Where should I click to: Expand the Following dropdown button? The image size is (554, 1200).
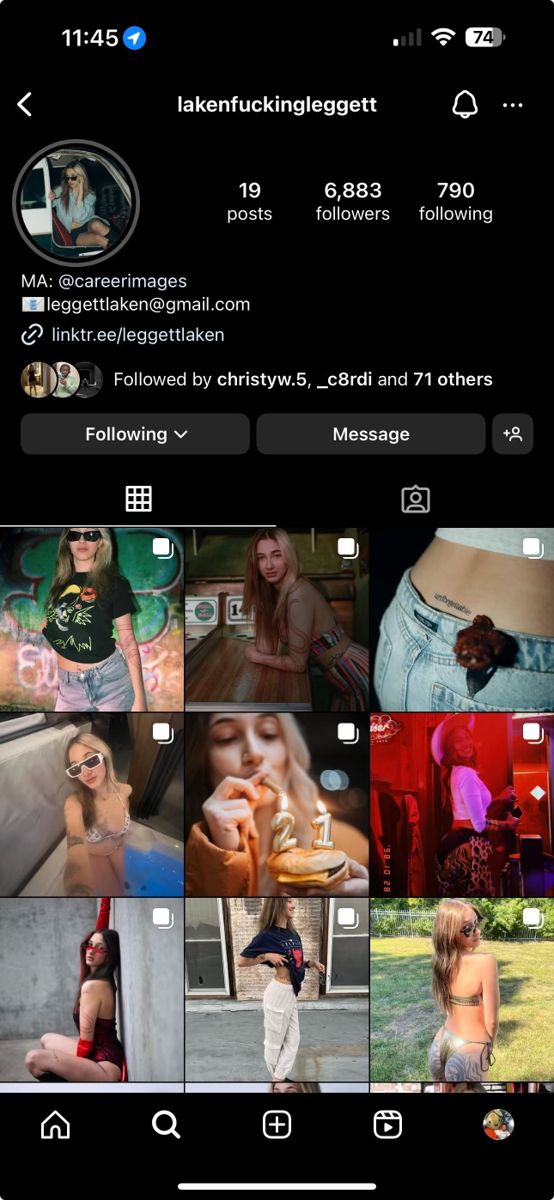135,434
